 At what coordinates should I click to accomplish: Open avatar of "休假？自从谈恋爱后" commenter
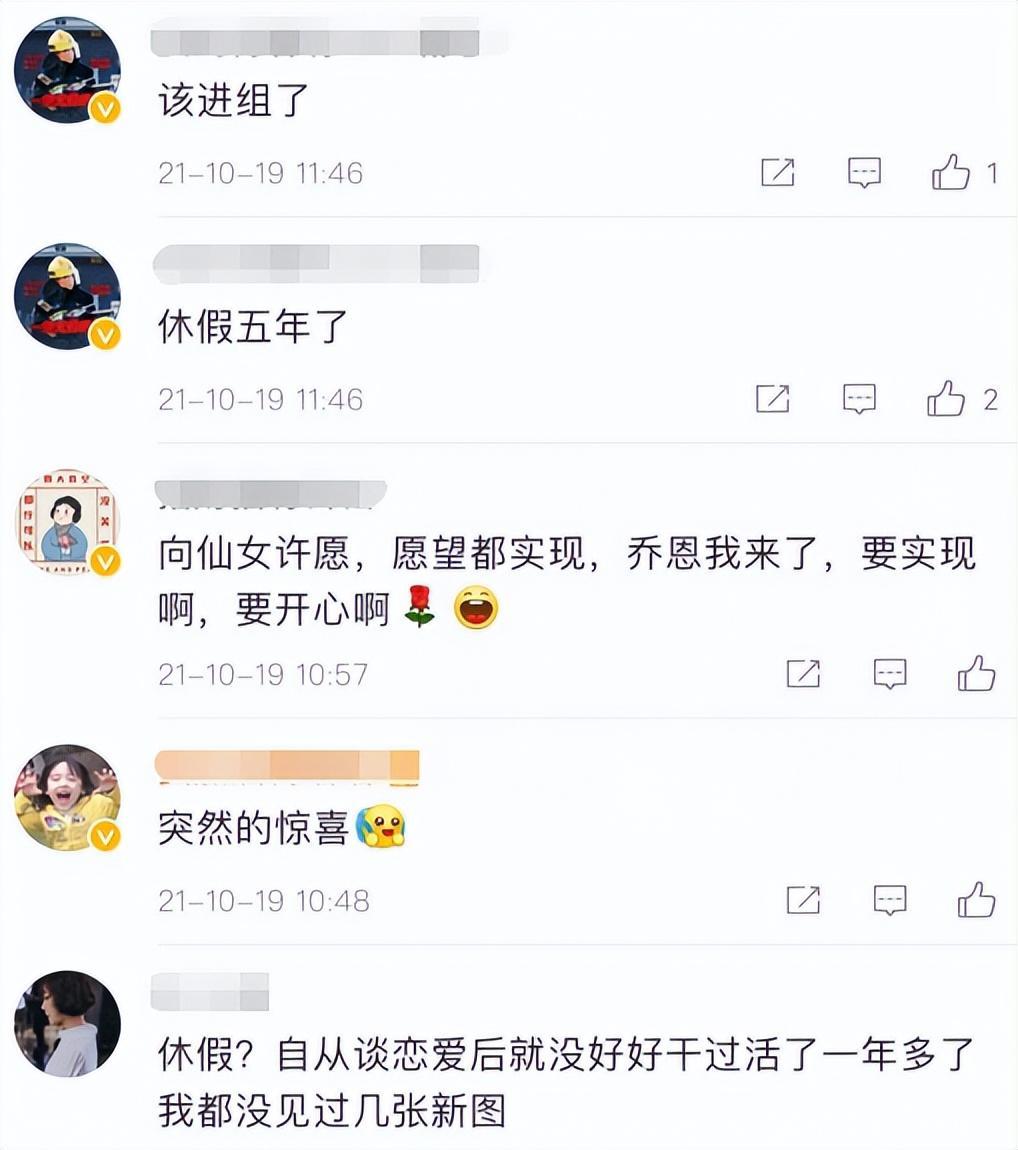[67, 1023]
